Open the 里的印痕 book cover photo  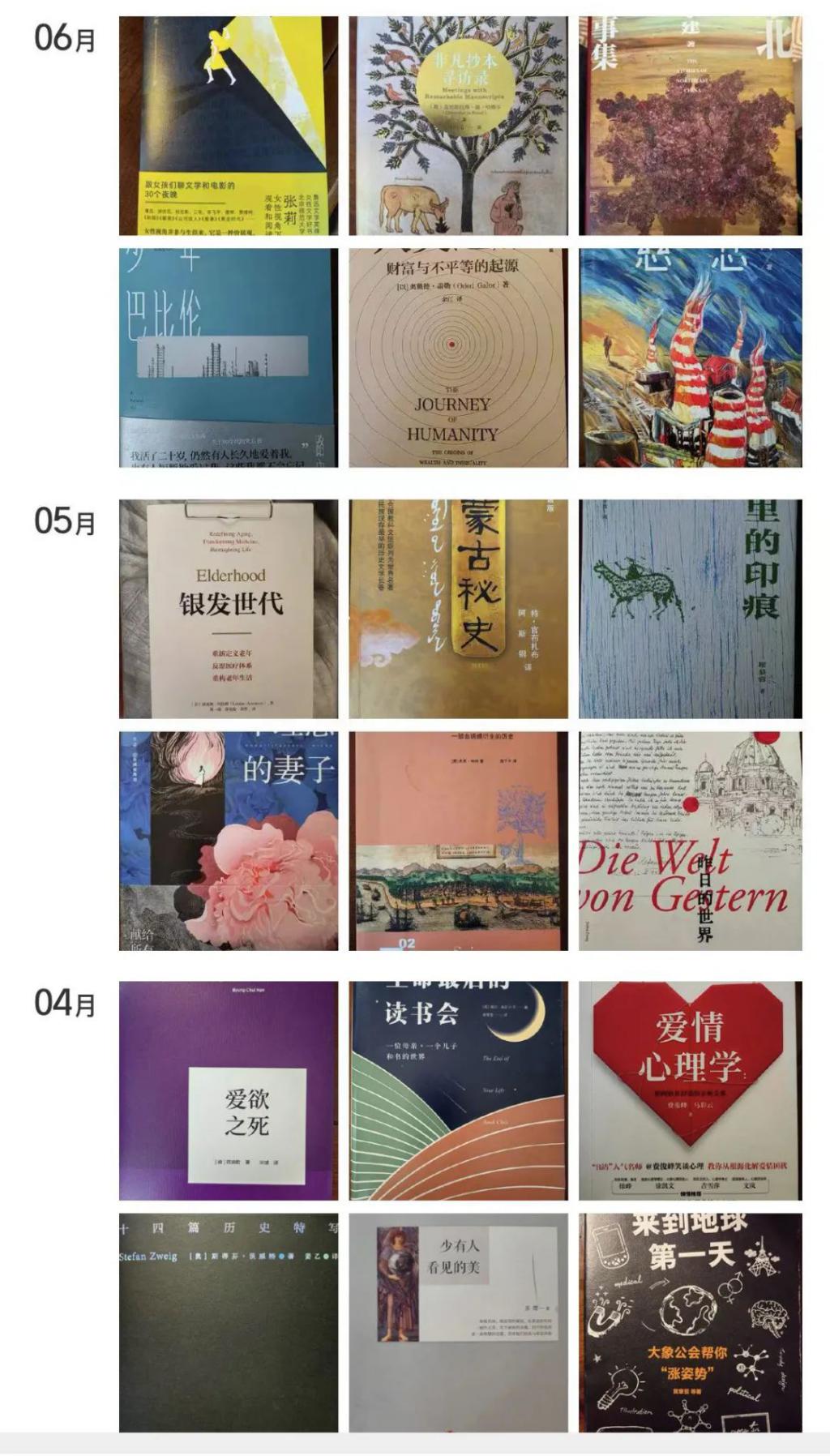pos(690,609)
